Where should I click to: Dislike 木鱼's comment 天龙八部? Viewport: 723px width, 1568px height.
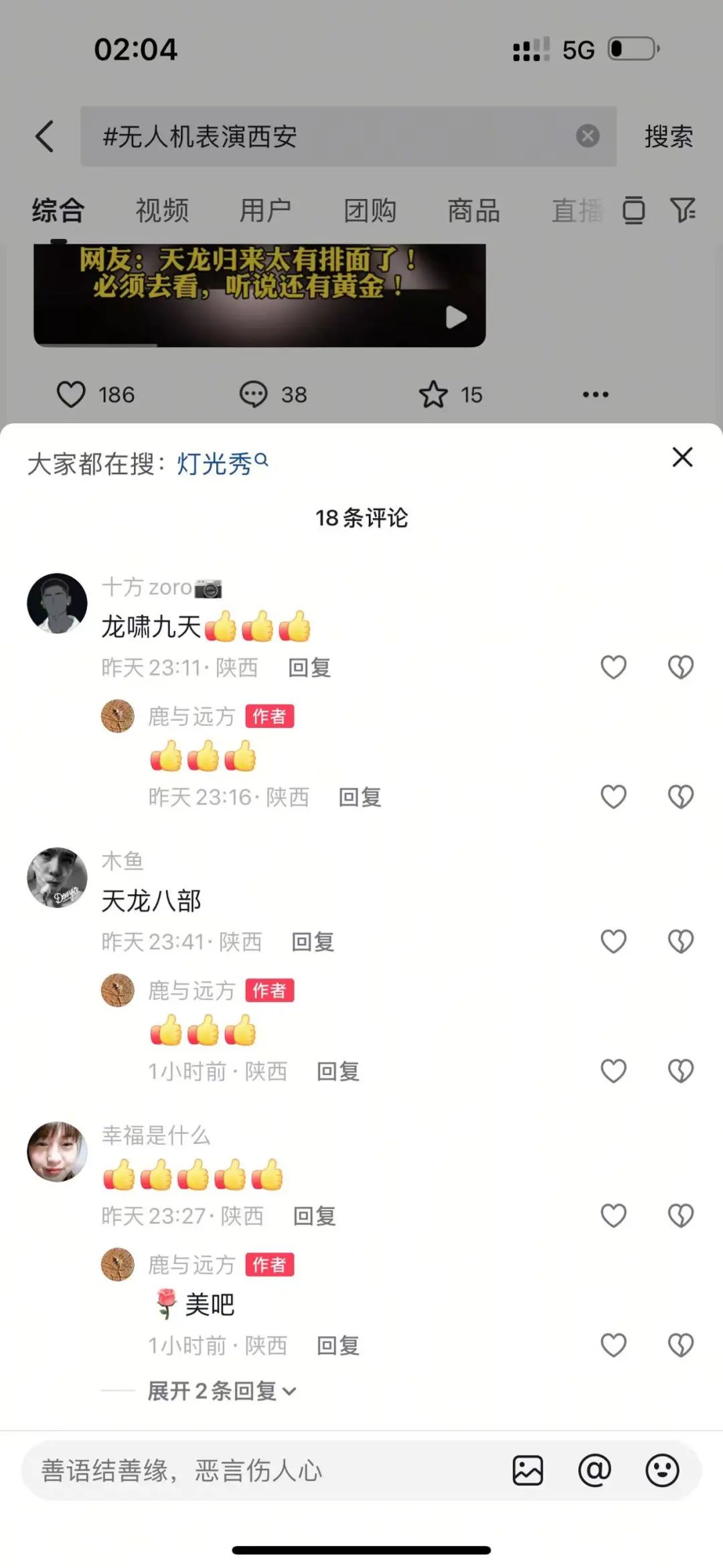tap(681, 942)
